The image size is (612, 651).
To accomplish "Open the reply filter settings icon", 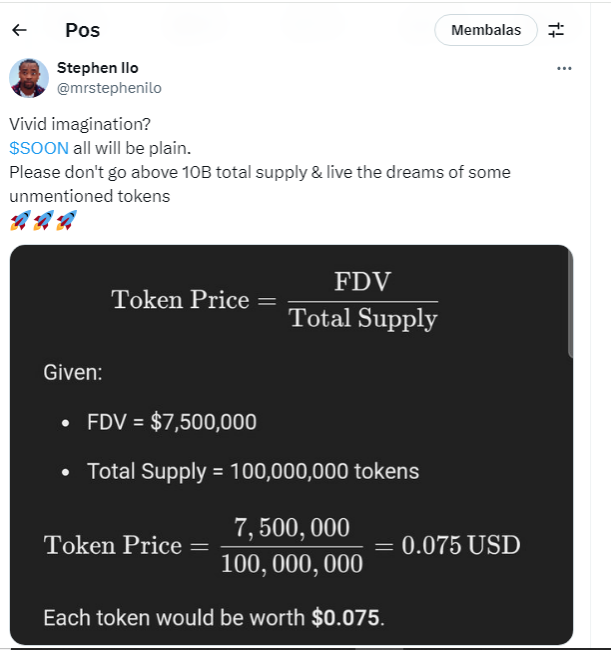I will [557, 30].
